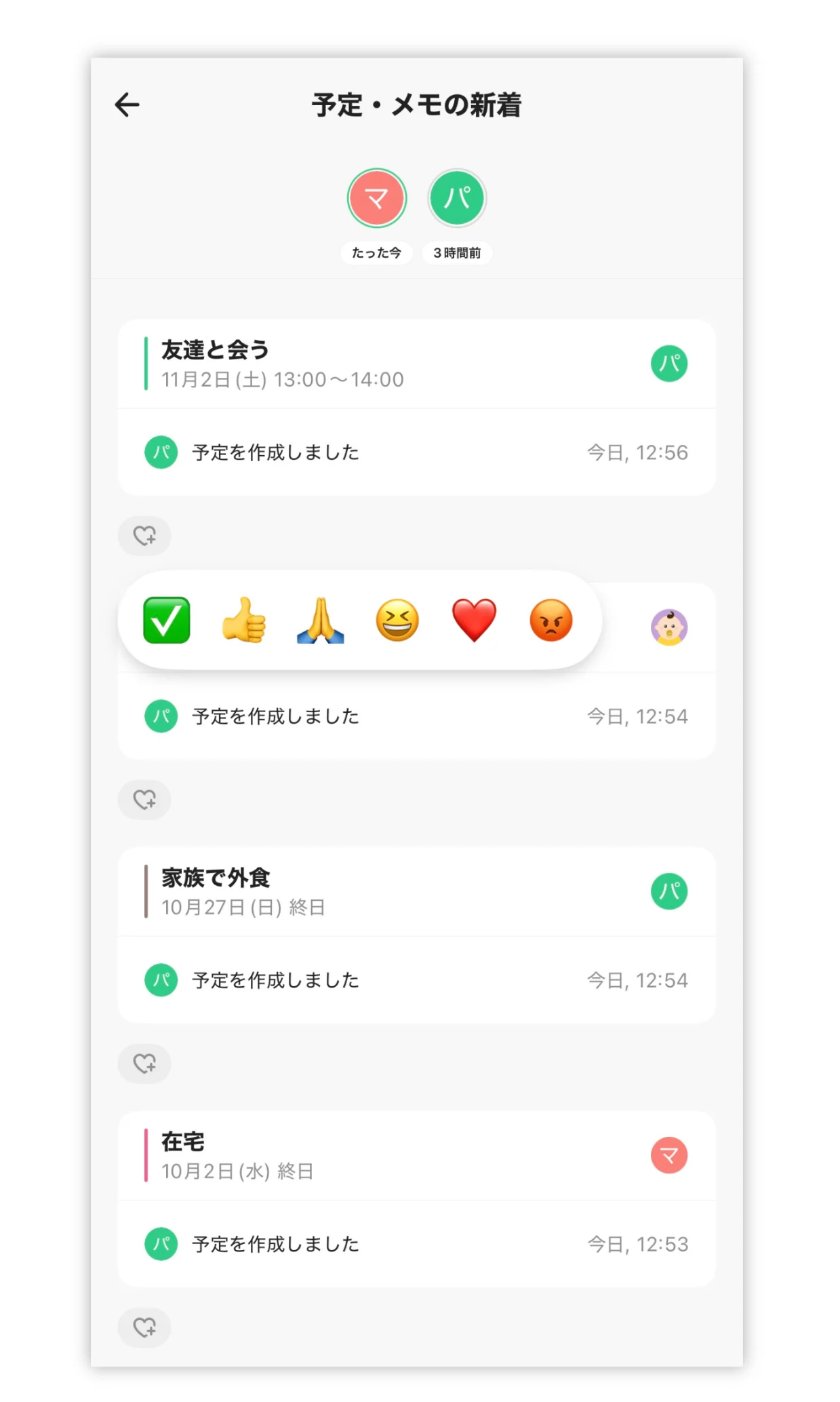The image size is (840, 1402).
Task: Add a reaction under 在宅
Action: tap(144, 1327)
